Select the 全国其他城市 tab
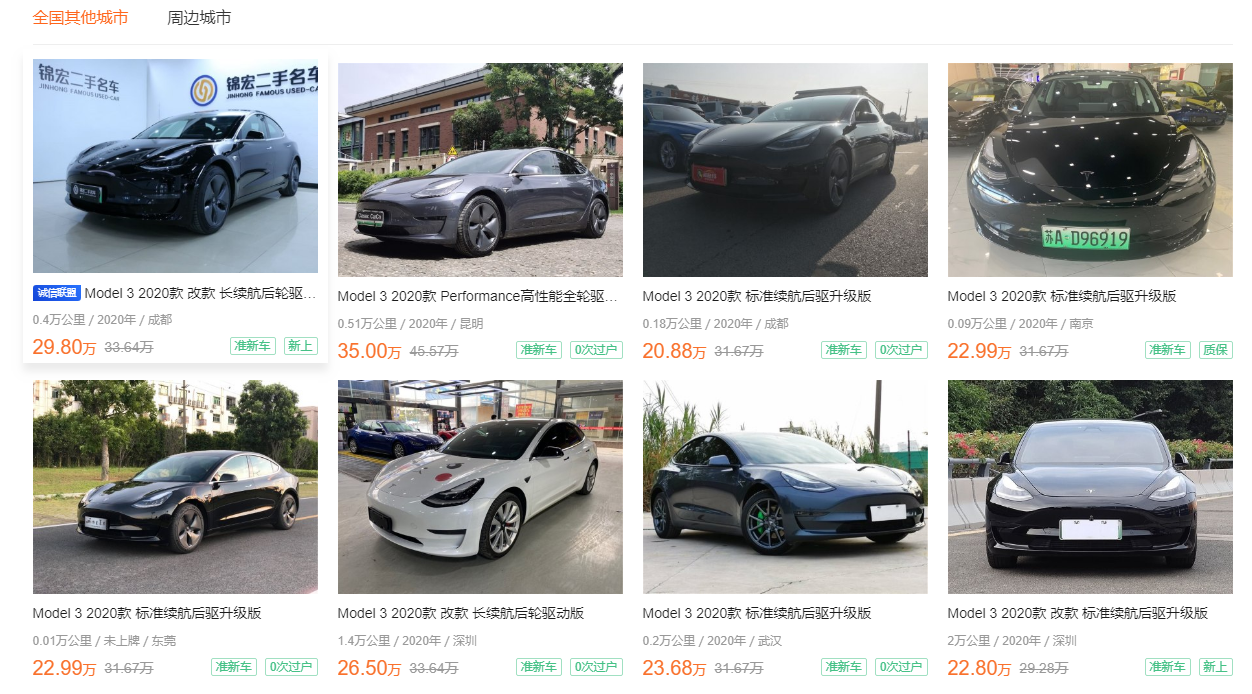This screenshot has height=694, width=1252. pos(80,18)
